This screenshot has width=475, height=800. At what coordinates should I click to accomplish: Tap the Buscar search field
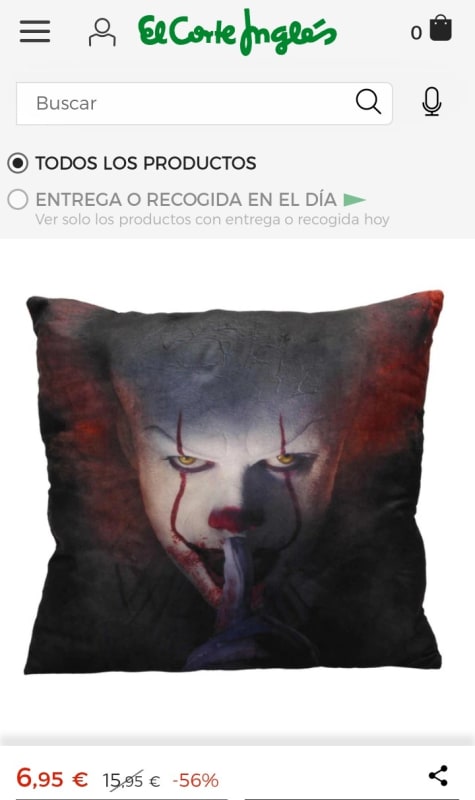click(x=204, y=104)
